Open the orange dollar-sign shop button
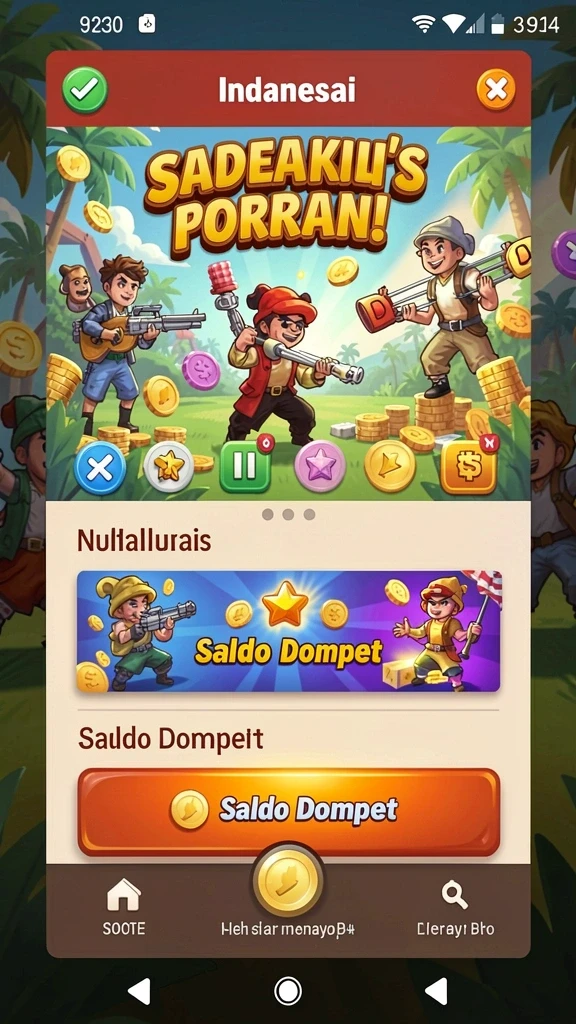This screenshot has width=576, height=1024. 468,467
